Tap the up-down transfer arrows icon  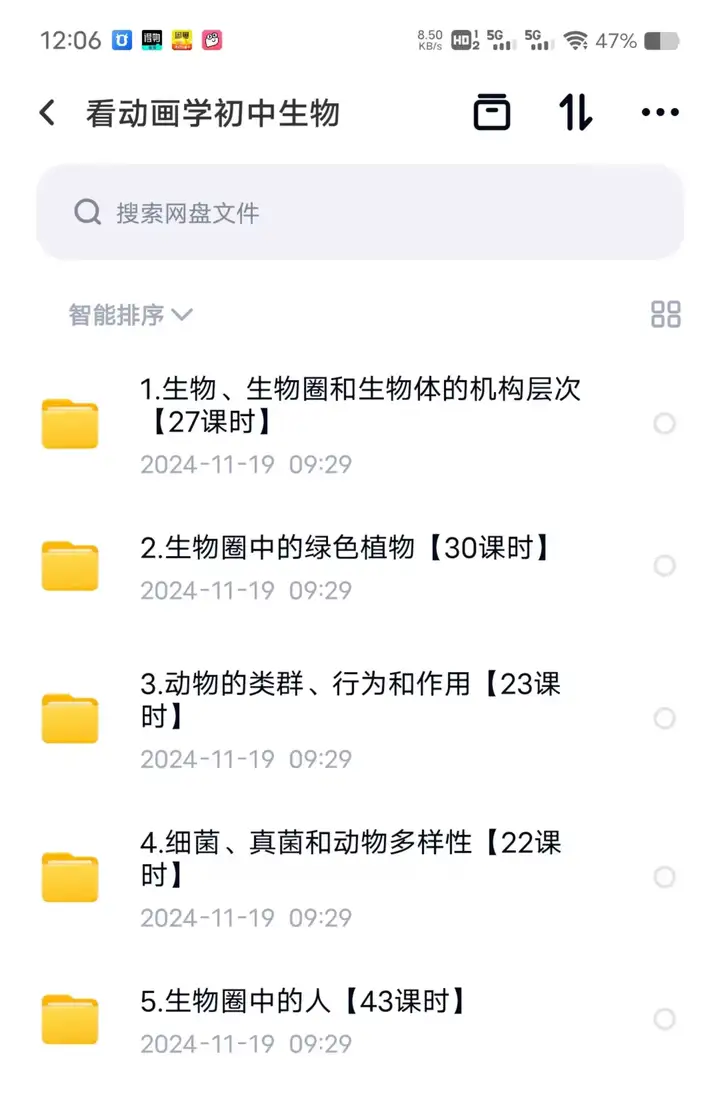(576, 112)
